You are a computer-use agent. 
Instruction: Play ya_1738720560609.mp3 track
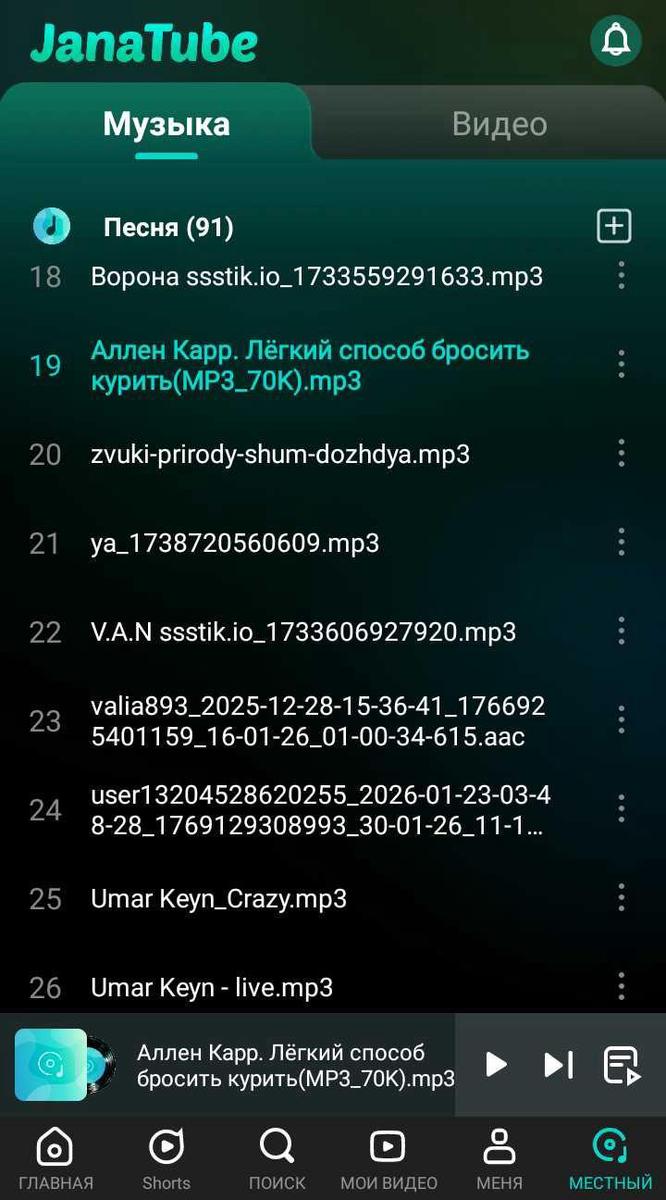tap(235, 543)
